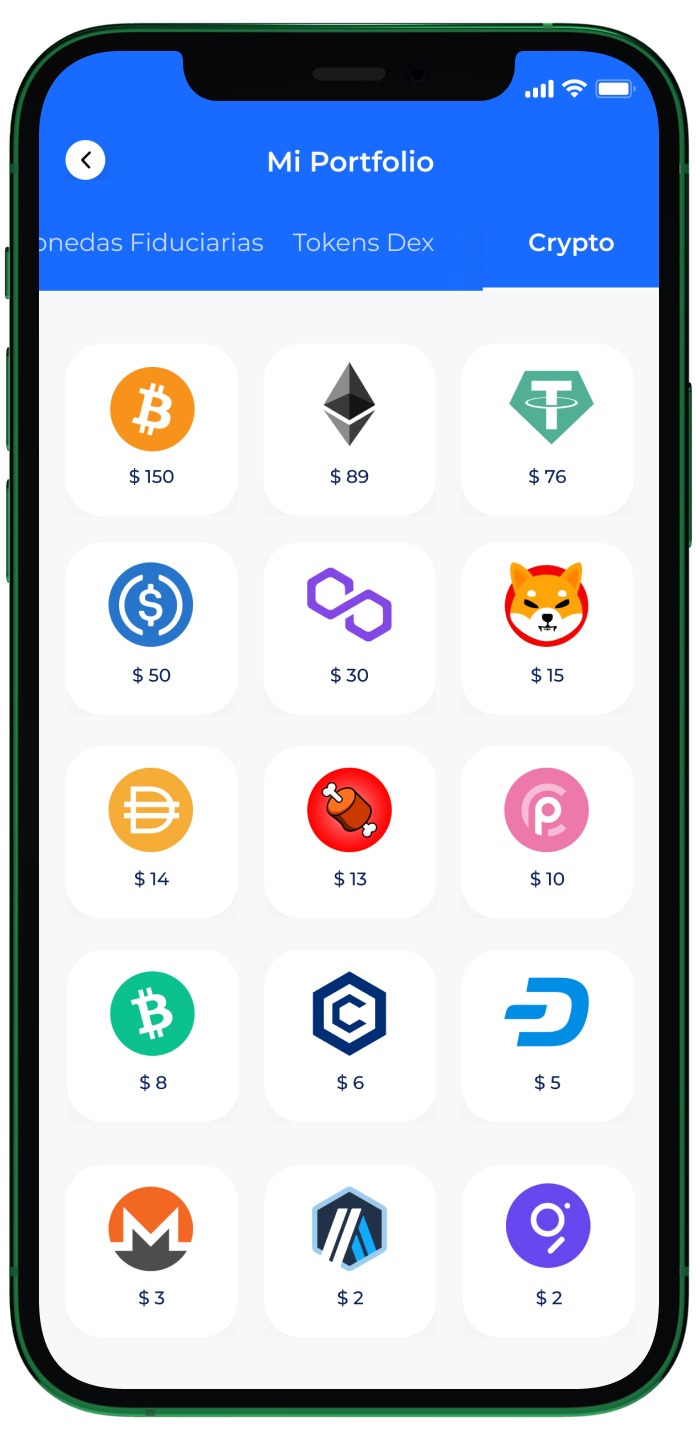Open the DAI card showing $ 14
This screenshot has width=696, height=1440.
coord(152,832)
